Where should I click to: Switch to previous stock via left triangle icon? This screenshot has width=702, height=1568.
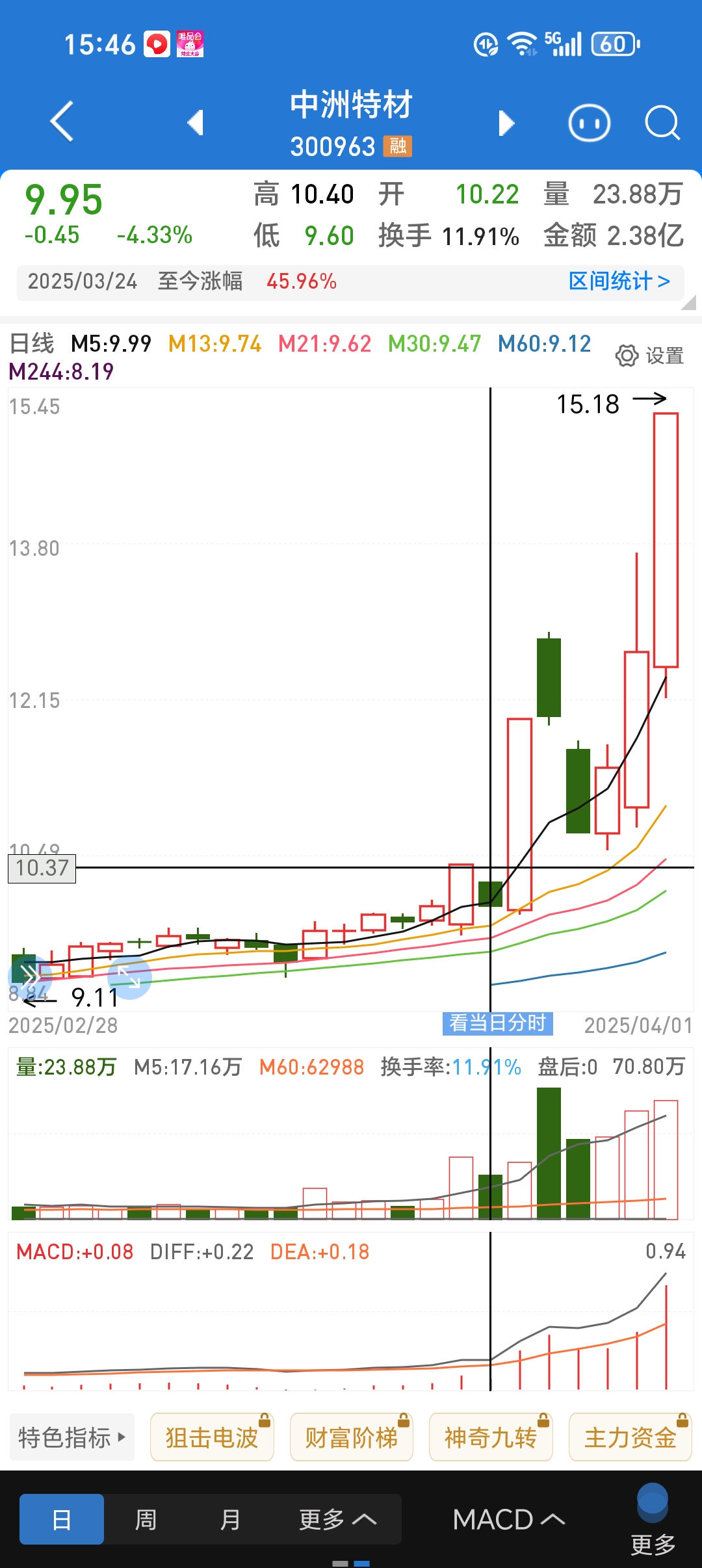coord(197,121)
